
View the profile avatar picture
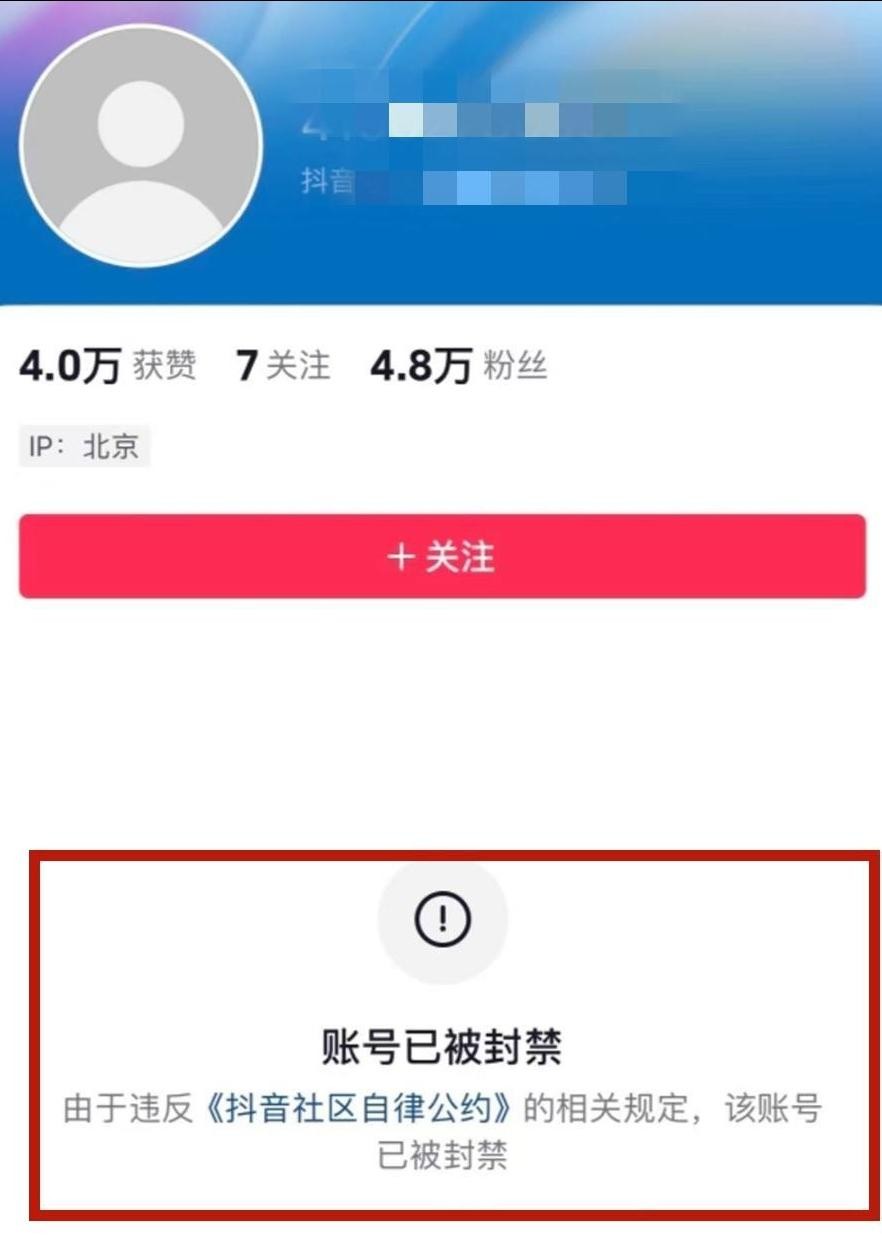tap(141, 147)
